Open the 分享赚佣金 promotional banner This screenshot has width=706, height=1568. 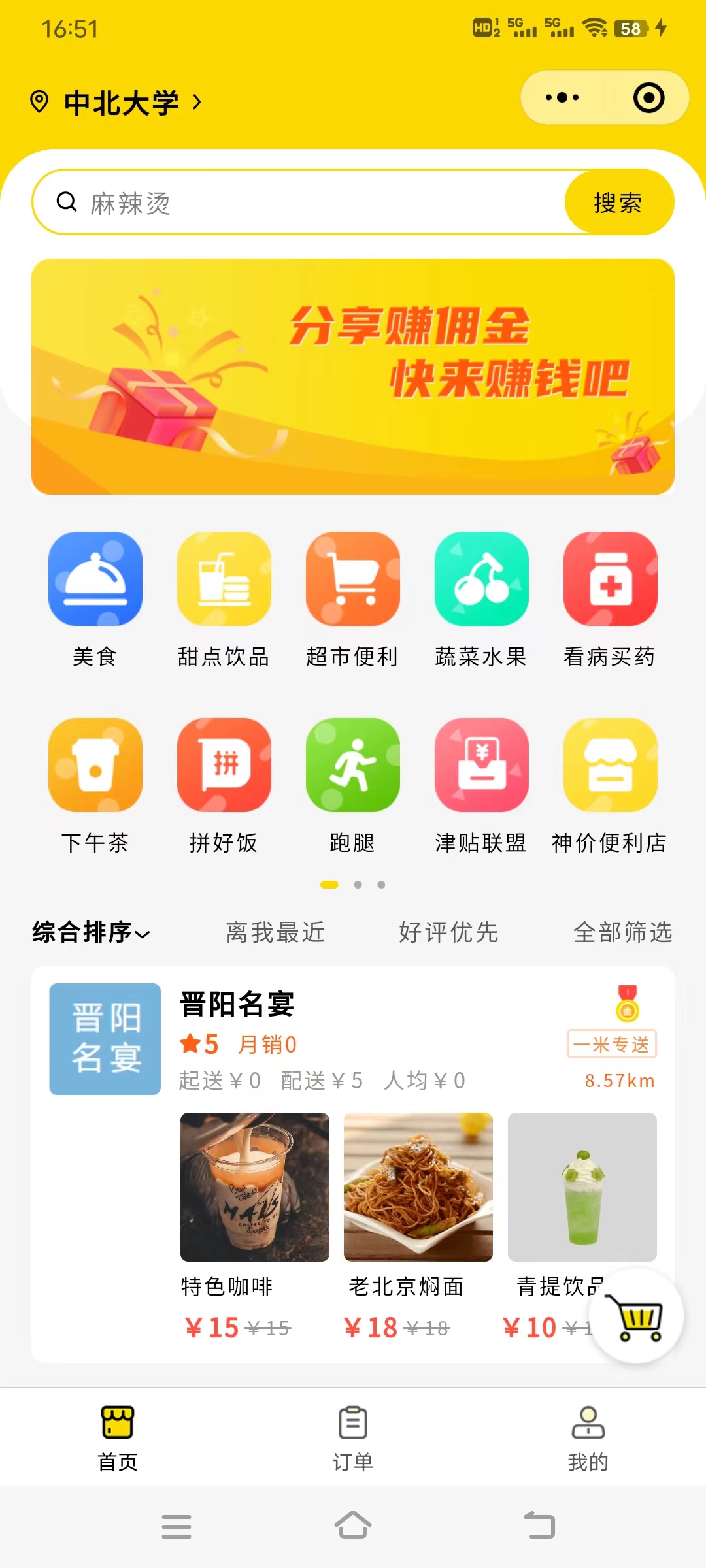tap(353, 376)
